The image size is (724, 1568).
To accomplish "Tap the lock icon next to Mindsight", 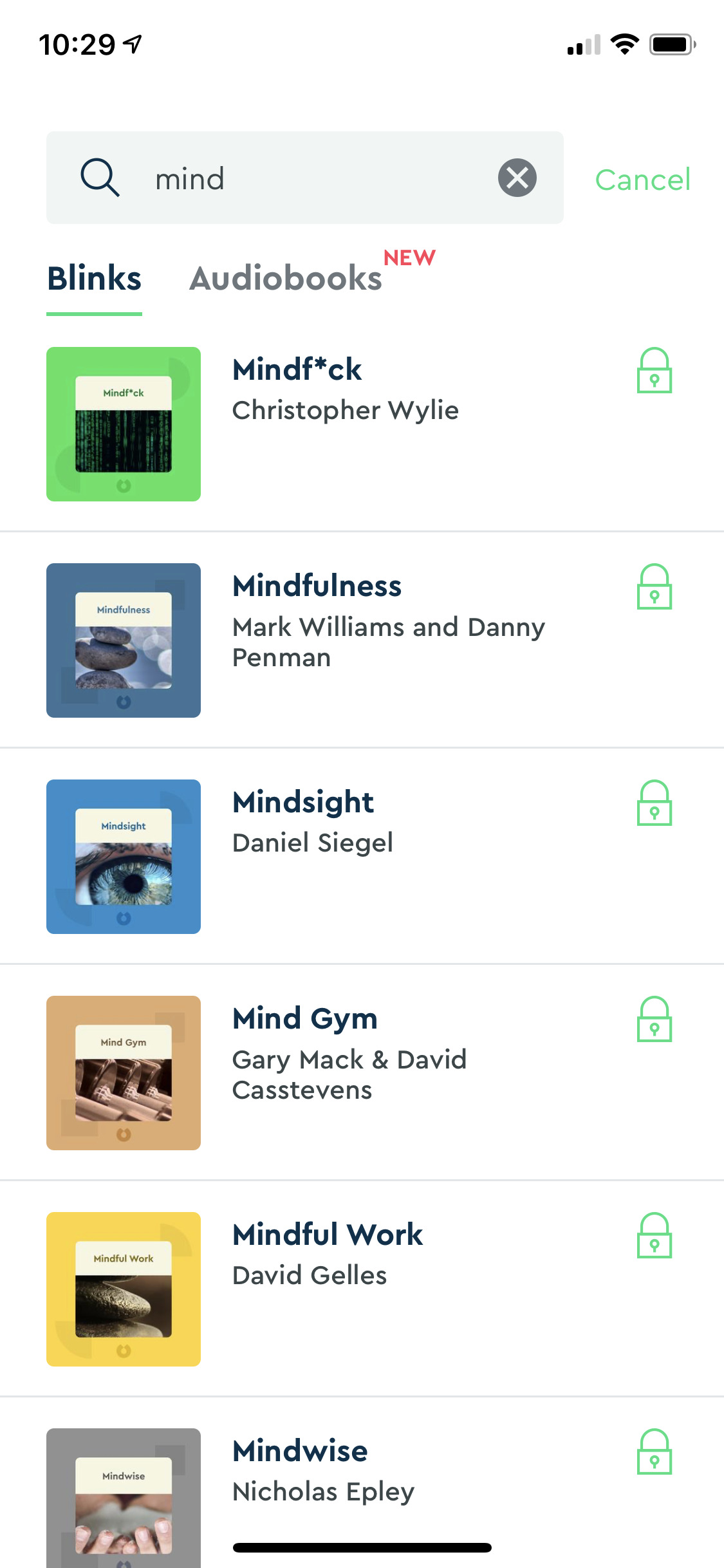I will tap(654, 803).
